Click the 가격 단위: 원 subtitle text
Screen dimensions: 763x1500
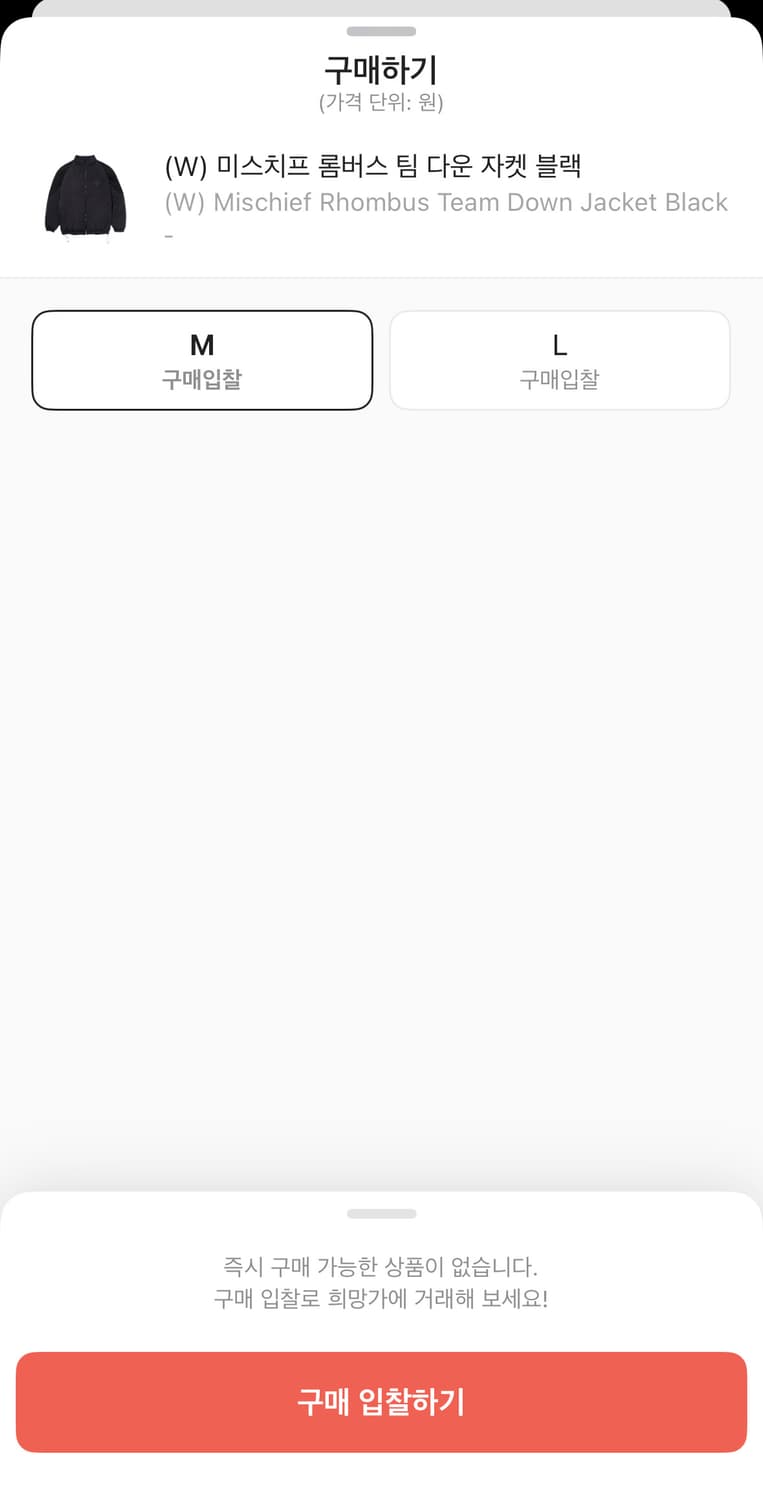click(381, 100)
